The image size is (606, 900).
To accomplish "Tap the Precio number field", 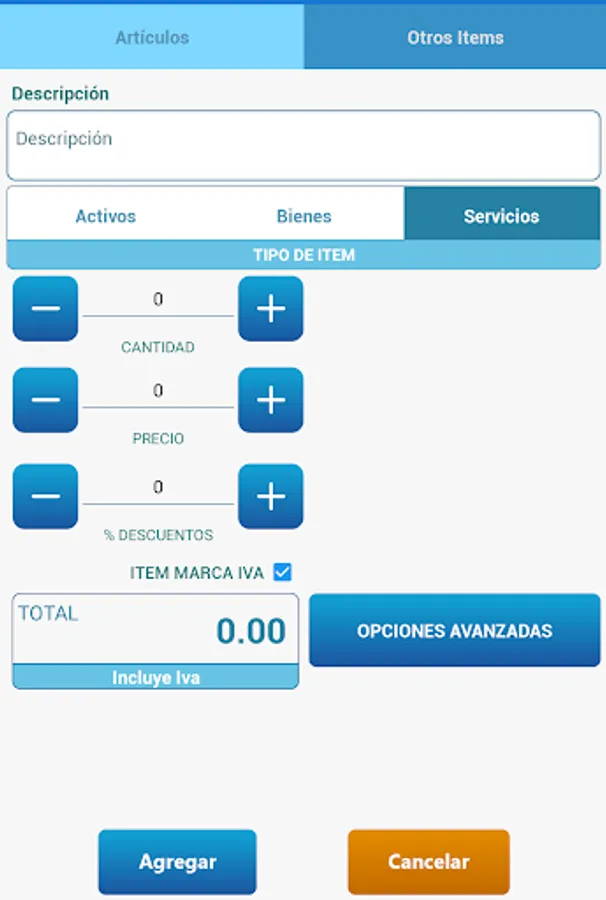I will click(158, 391).
